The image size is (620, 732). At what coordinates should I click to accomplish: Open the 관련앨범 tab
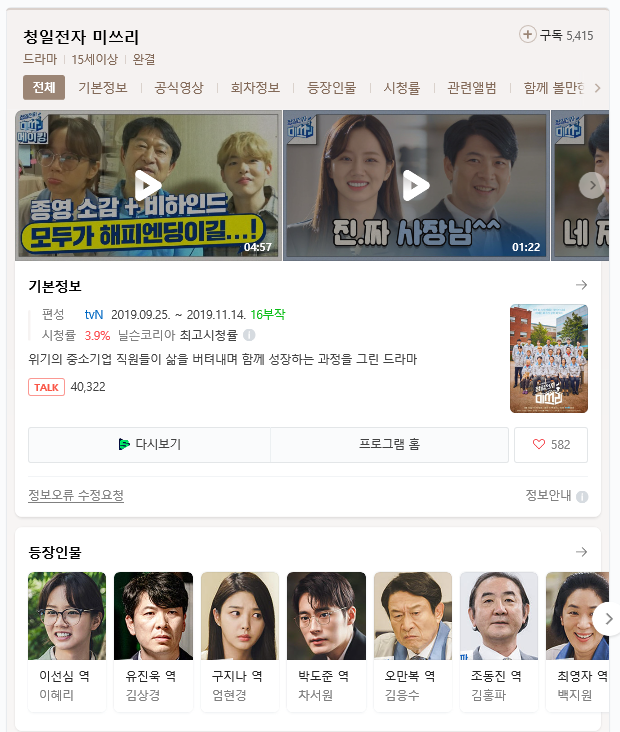(472, 88)
